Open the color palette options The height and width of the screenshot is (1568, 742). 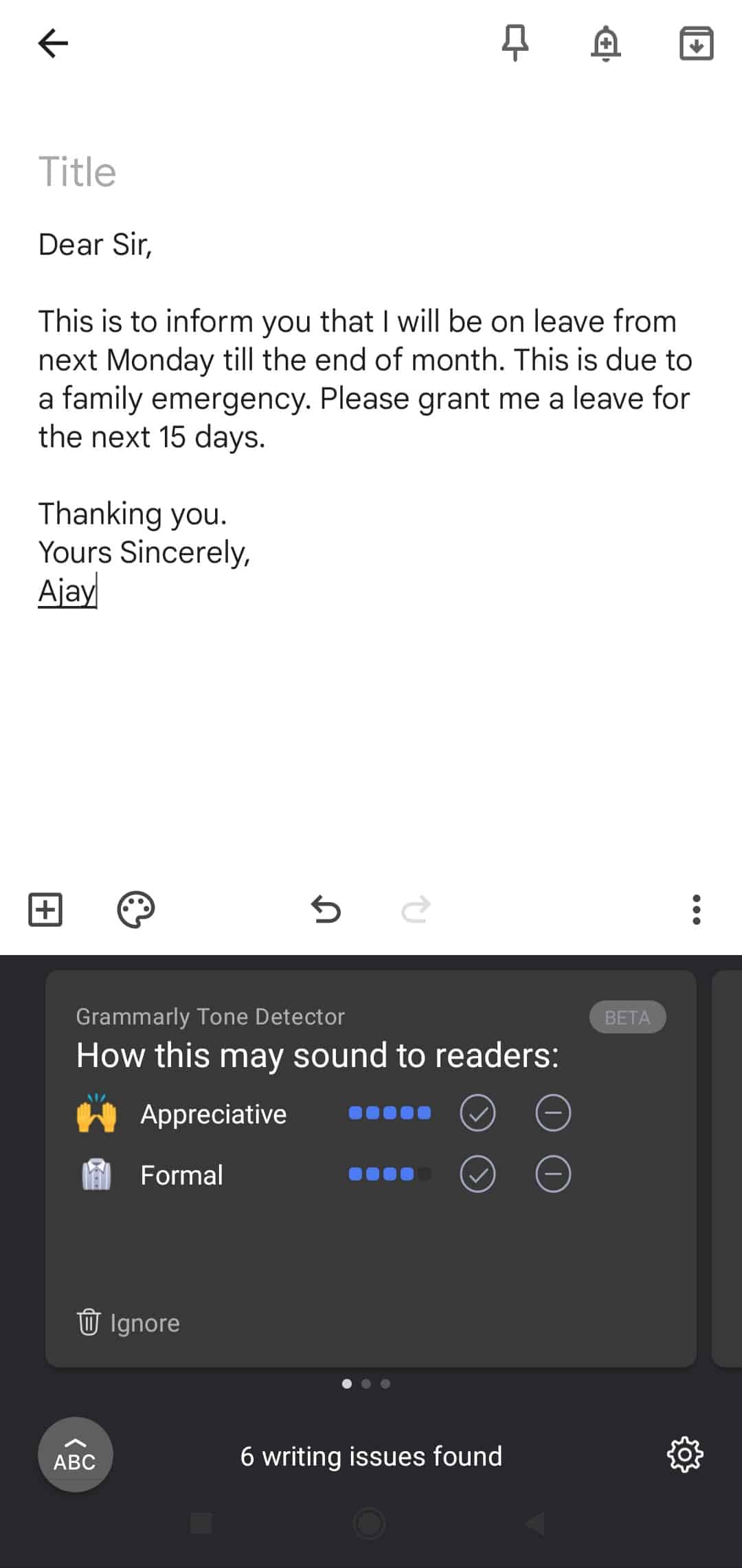[x=136, y=910]
